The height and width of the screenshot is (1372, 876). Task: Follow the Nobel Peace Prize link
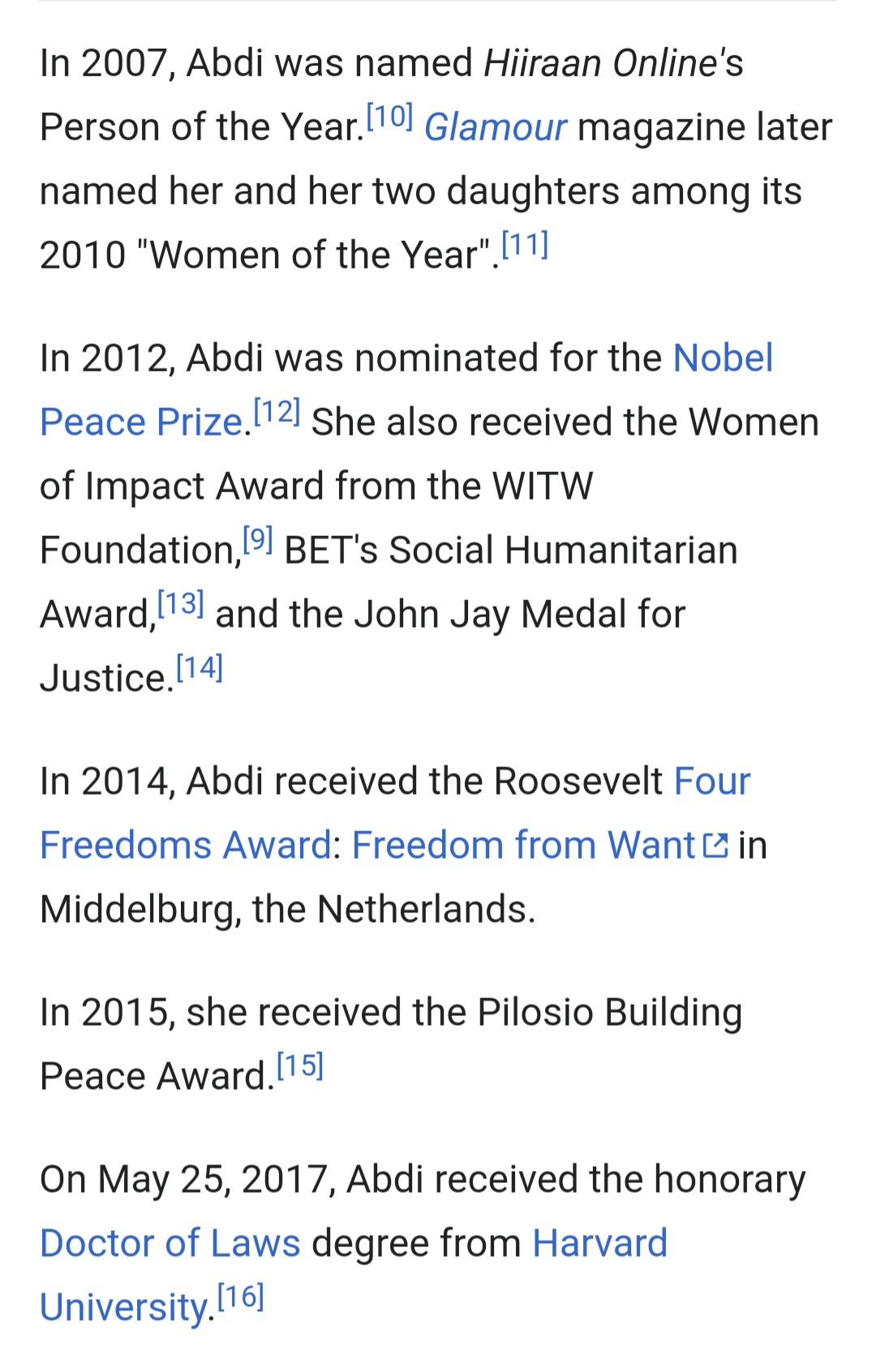tap(722, 358)
